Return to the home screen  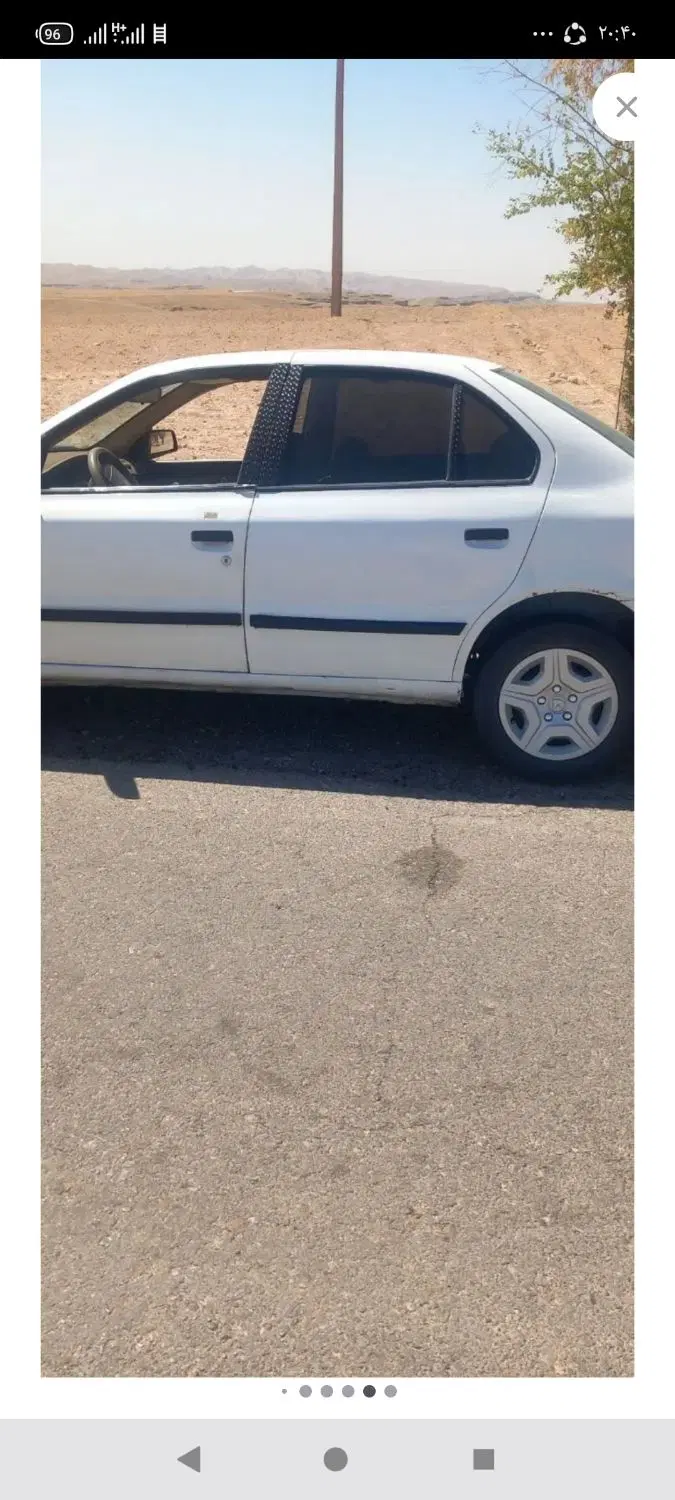(336, 1459)
